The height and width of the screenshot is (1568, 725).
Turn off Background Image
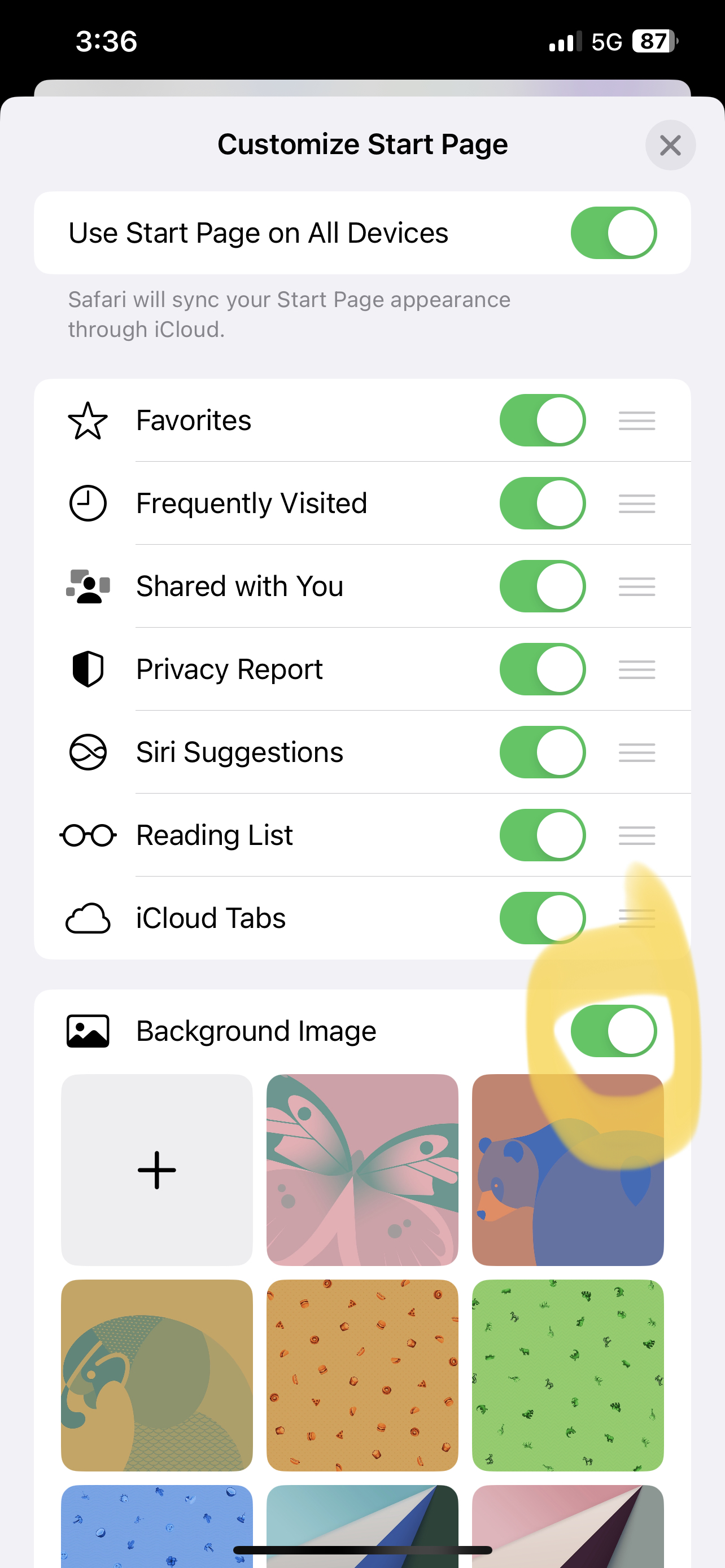pyautogui.click(x=613, y=1031)
